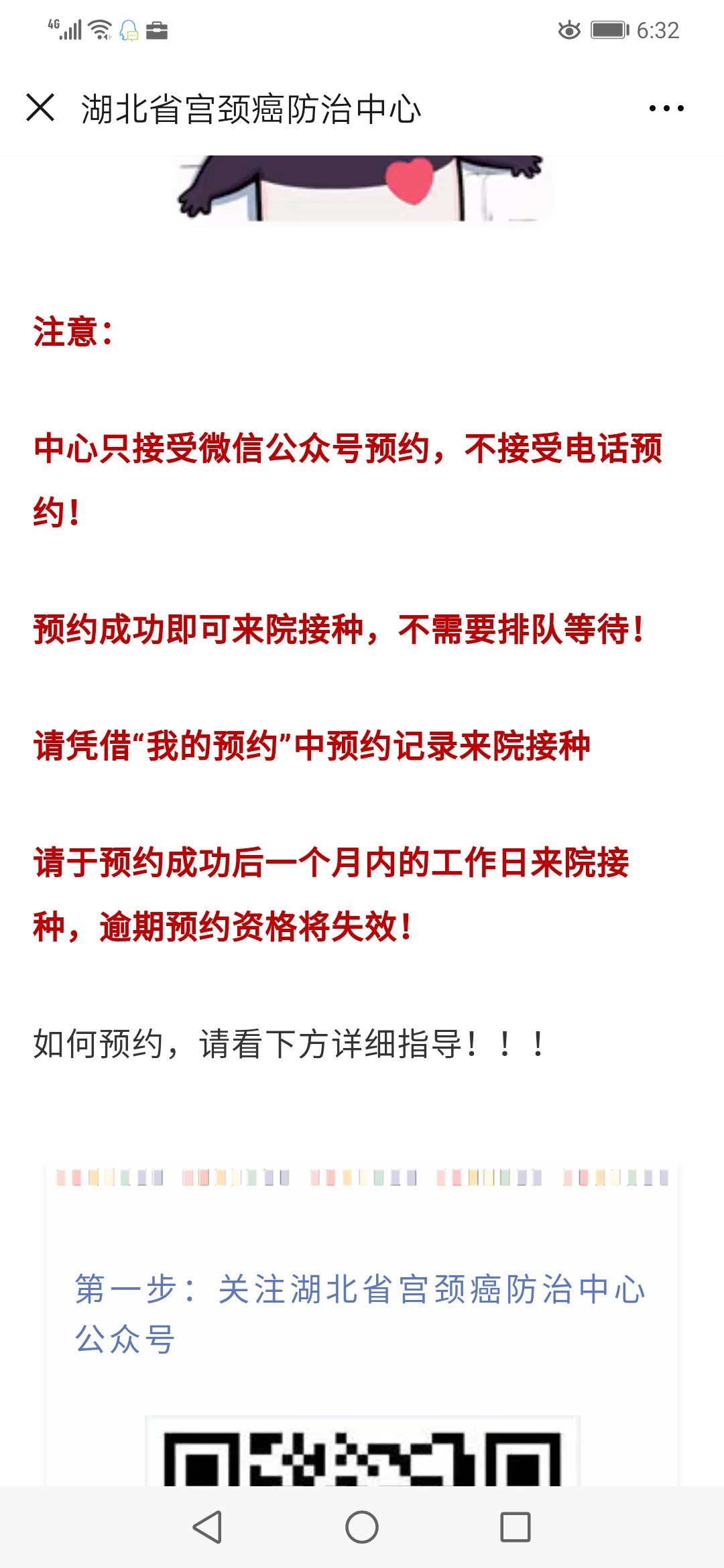Viewport: 724px width, 1568px height.
Task: Go back with the system back button
Action: [x=207, y=1527]
